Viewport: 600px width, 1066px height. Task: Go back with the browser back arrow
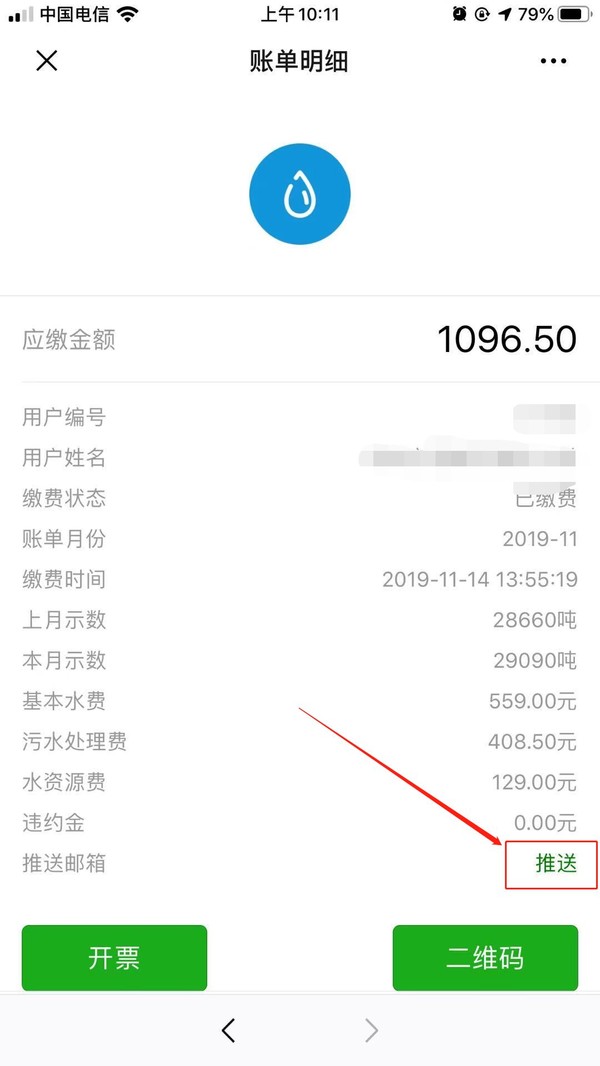point(229,1030)
